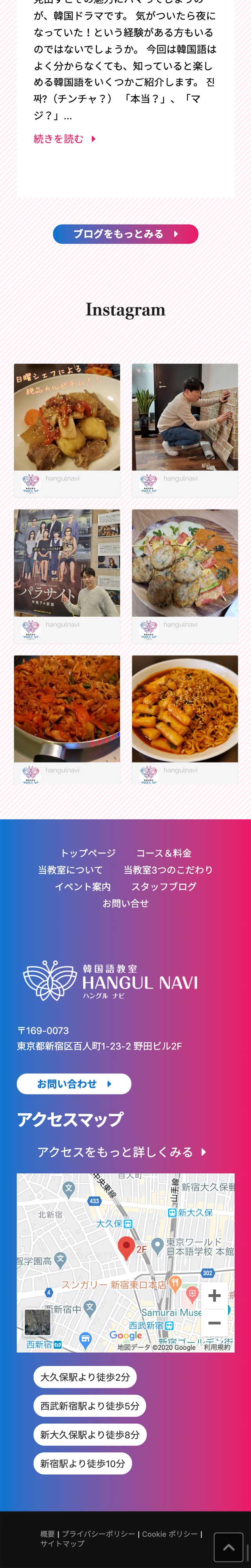The image size is (251, 1568).
Task: Open the コース&料金 footer link
Action: pyautogui.click(x=164, y=853)
